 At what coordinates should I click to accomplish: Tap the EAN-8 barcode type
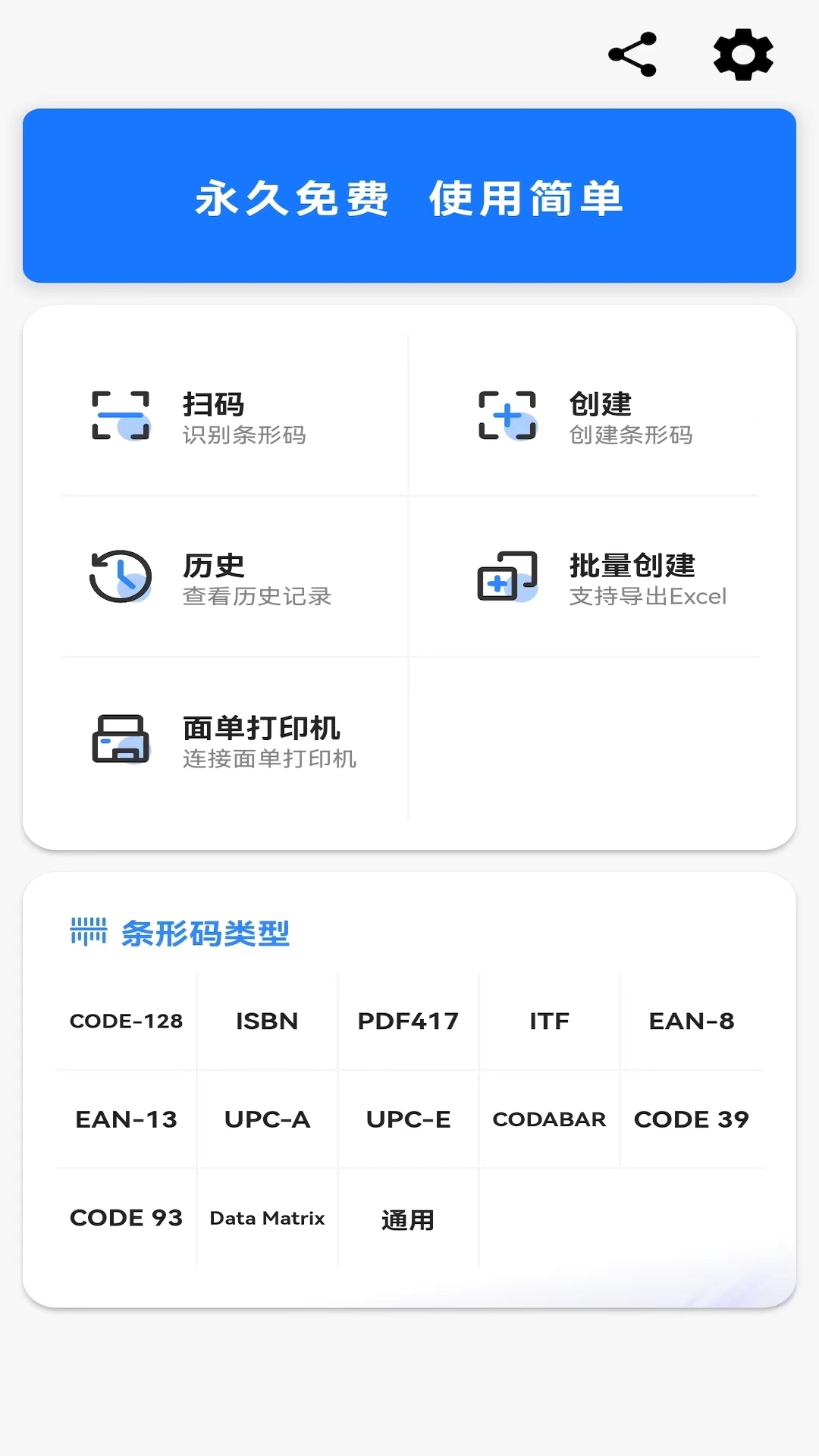point(692,1021)
